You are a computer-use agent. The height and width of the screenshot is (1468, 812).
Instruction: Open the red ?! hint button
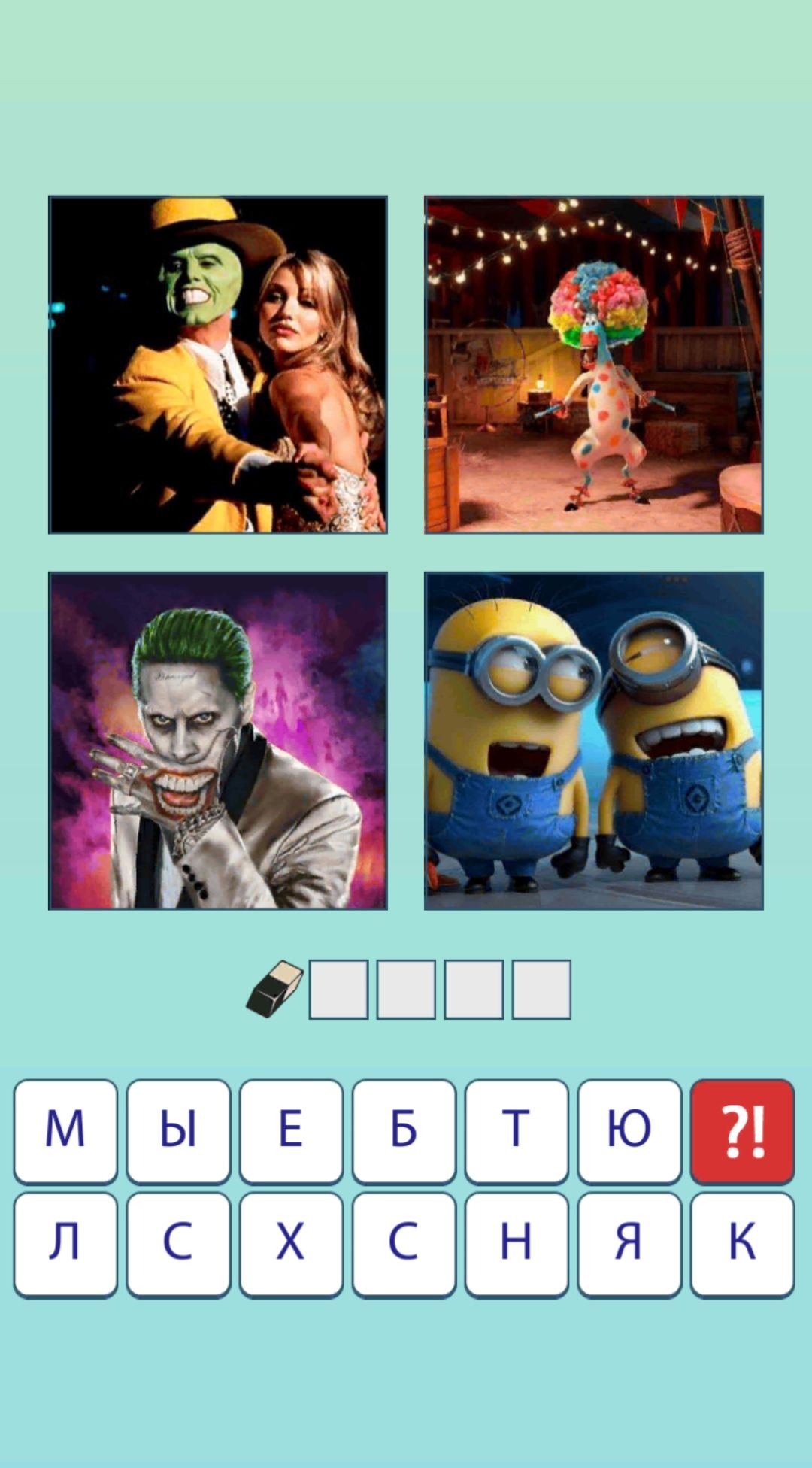click(742, 1131)
